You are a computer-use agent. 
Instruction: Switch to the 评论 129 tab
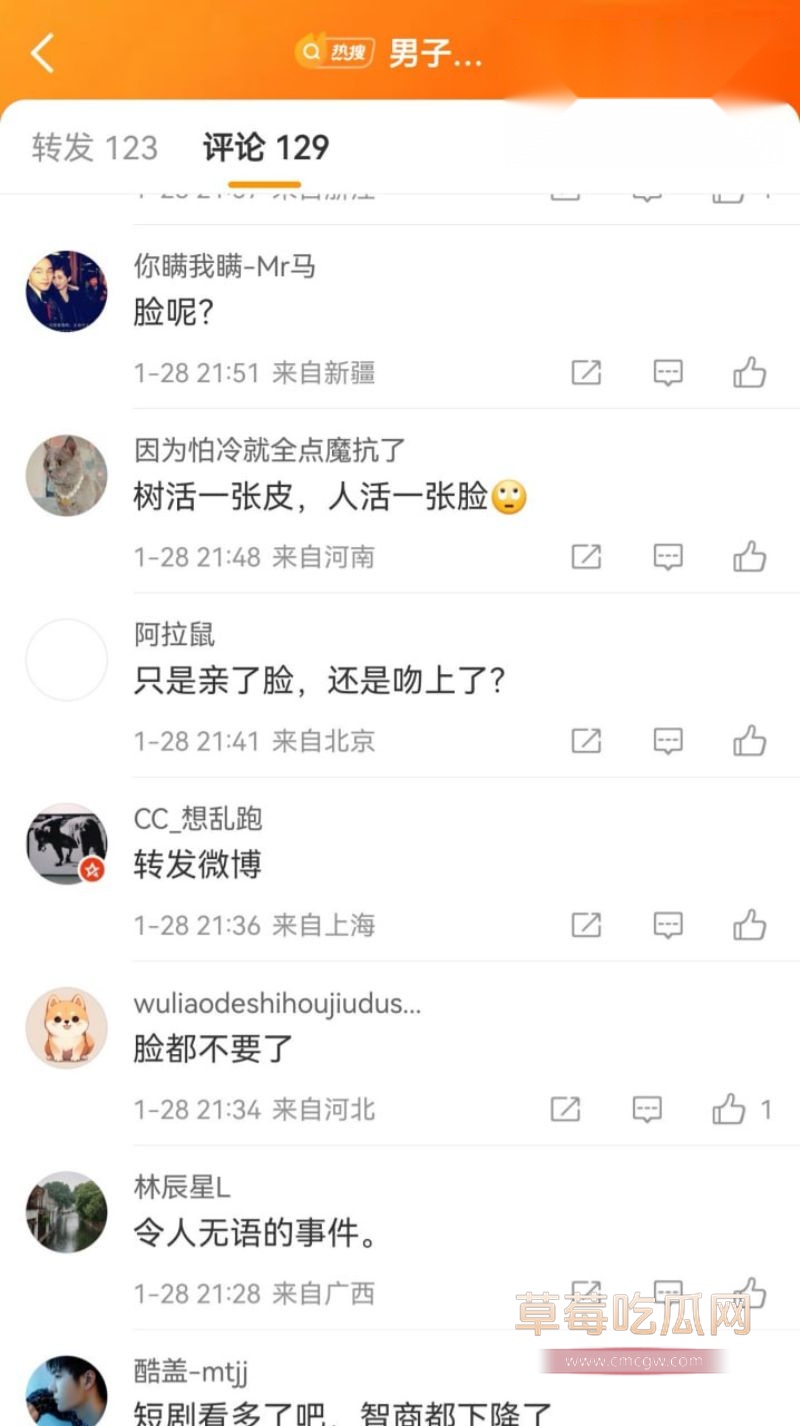tap(262, 147)
